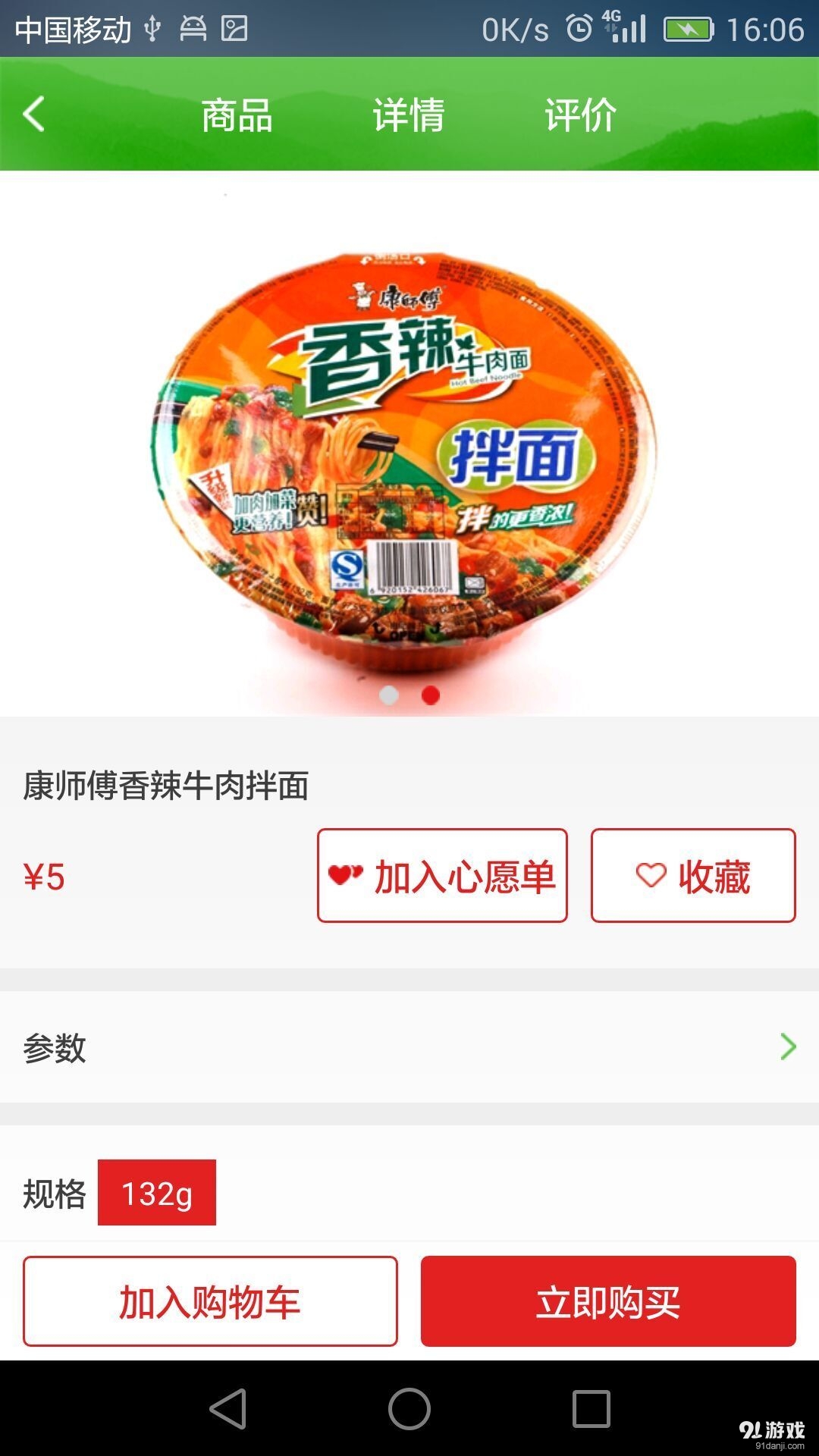Tap the instant noodle product image
The image size is (819, 1456).
pos(409,447)
